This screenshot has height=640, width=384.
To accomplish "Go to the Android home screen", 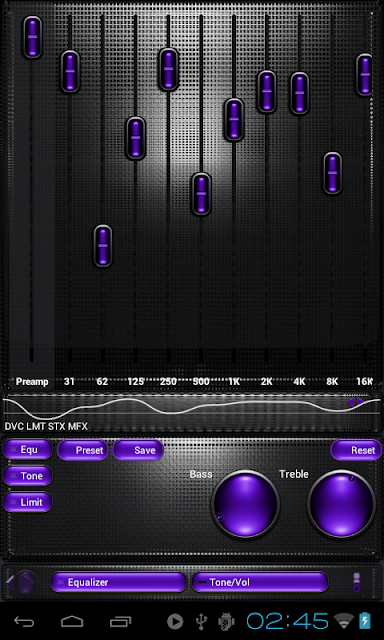I will pyautogui.click(x=72, y=621).
